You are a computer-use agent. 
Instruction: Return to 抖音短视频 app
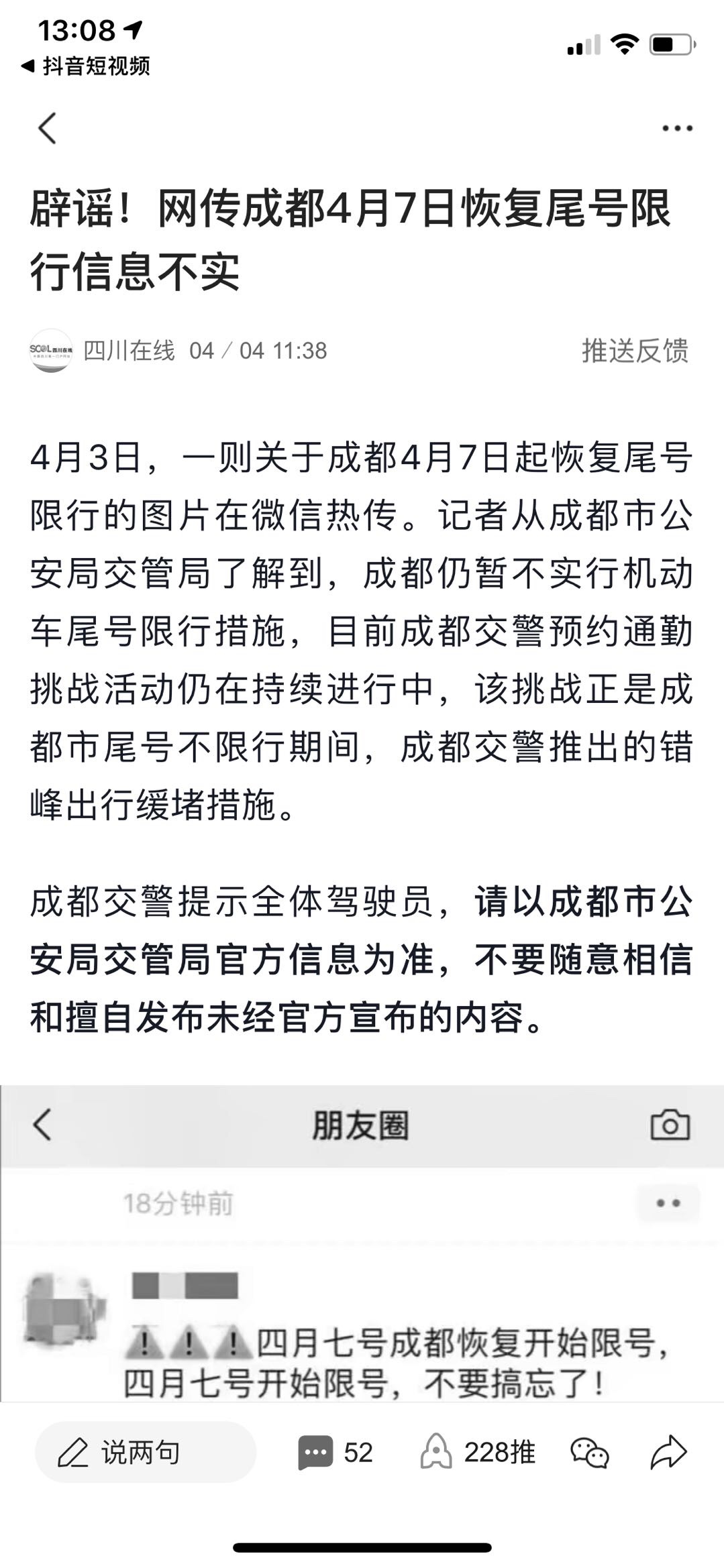pyautogui.click(x=86, y=66)
